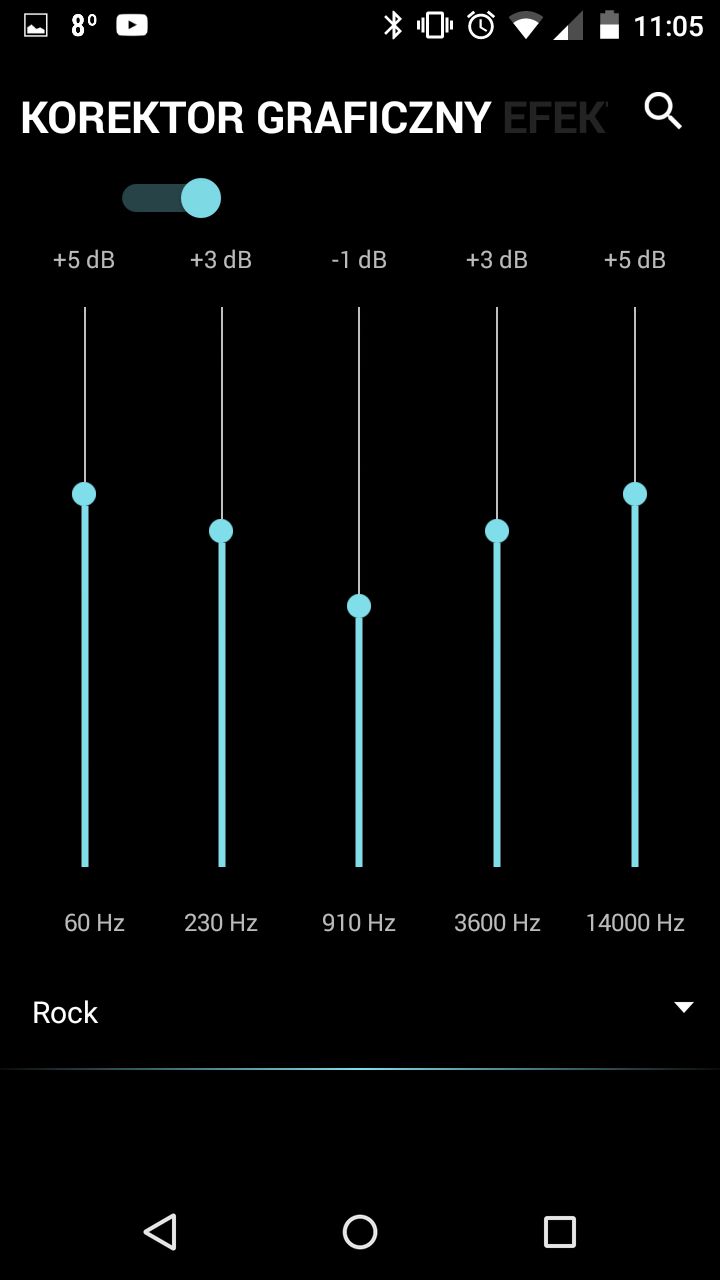This screenshot has height=1280, width=720.
Task: Switch to the partially visible Efekty tab
Action: click(555, 118)
